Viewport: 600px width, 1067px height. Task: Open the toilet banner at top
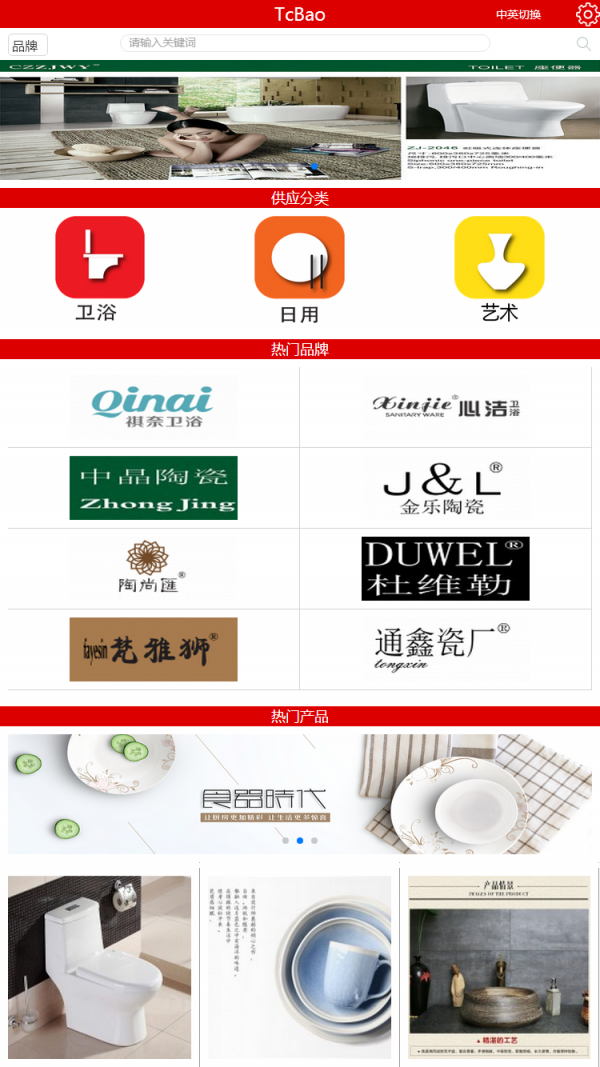coord(300,122)
